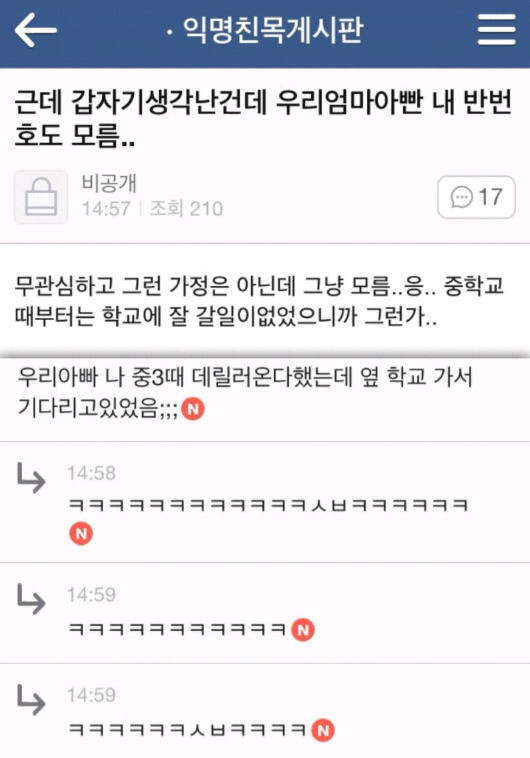Open the 17 comments button
530x758 pixels.
476,197
